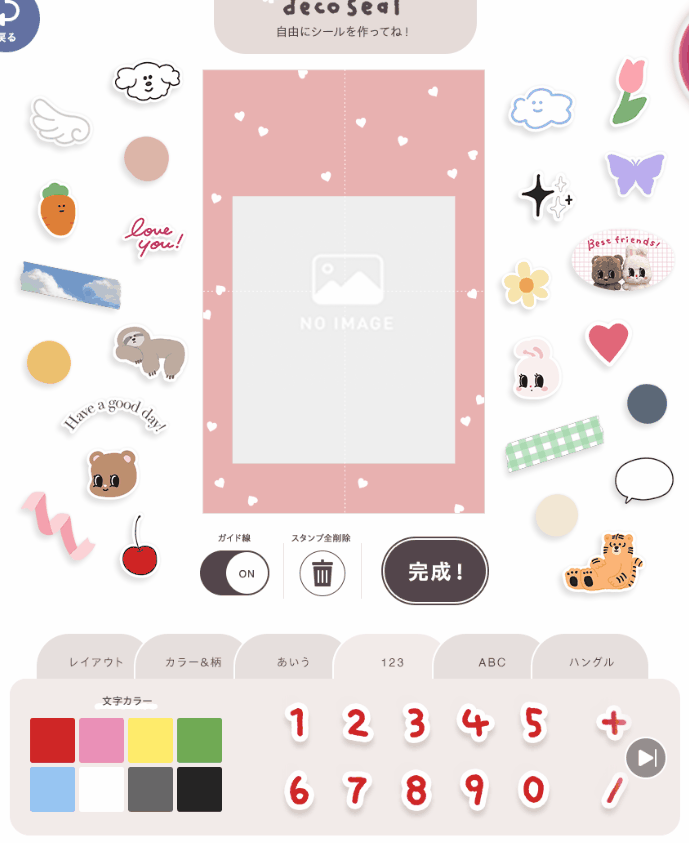Open the カラー&柄 tab
Viewport: 689px width, 843px height.
click(193, 662)
